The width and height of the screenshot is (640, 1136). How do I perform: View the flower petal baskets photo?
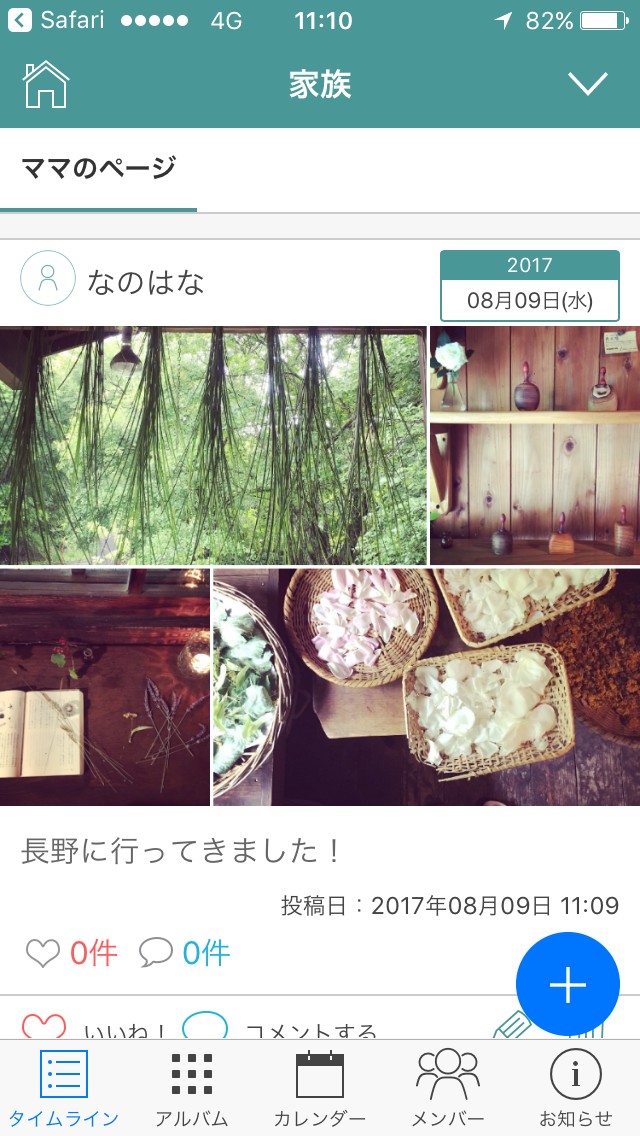tap(426, 687)
